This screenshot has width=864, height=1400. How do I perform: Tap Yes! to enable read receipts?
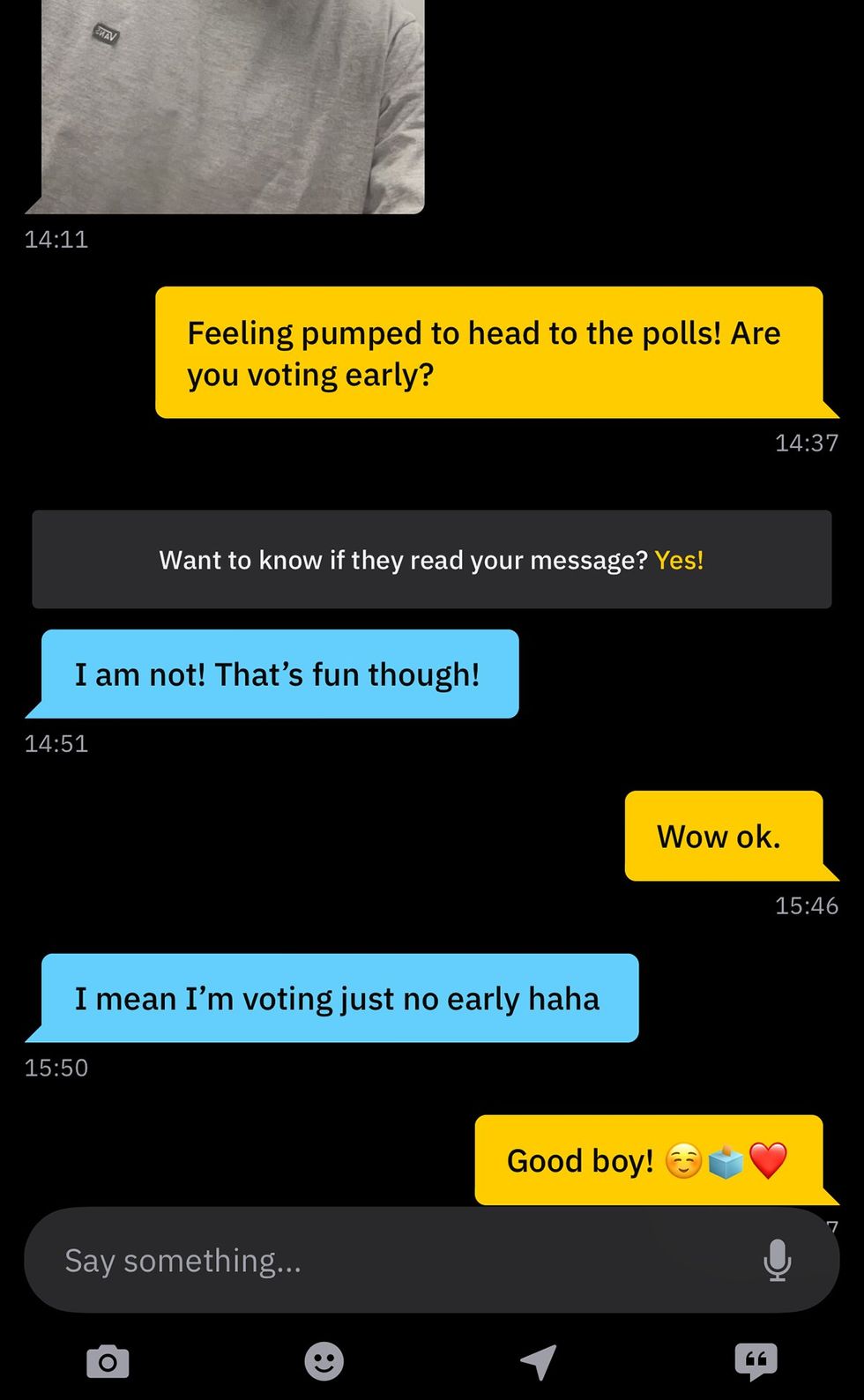pos(679,560)
